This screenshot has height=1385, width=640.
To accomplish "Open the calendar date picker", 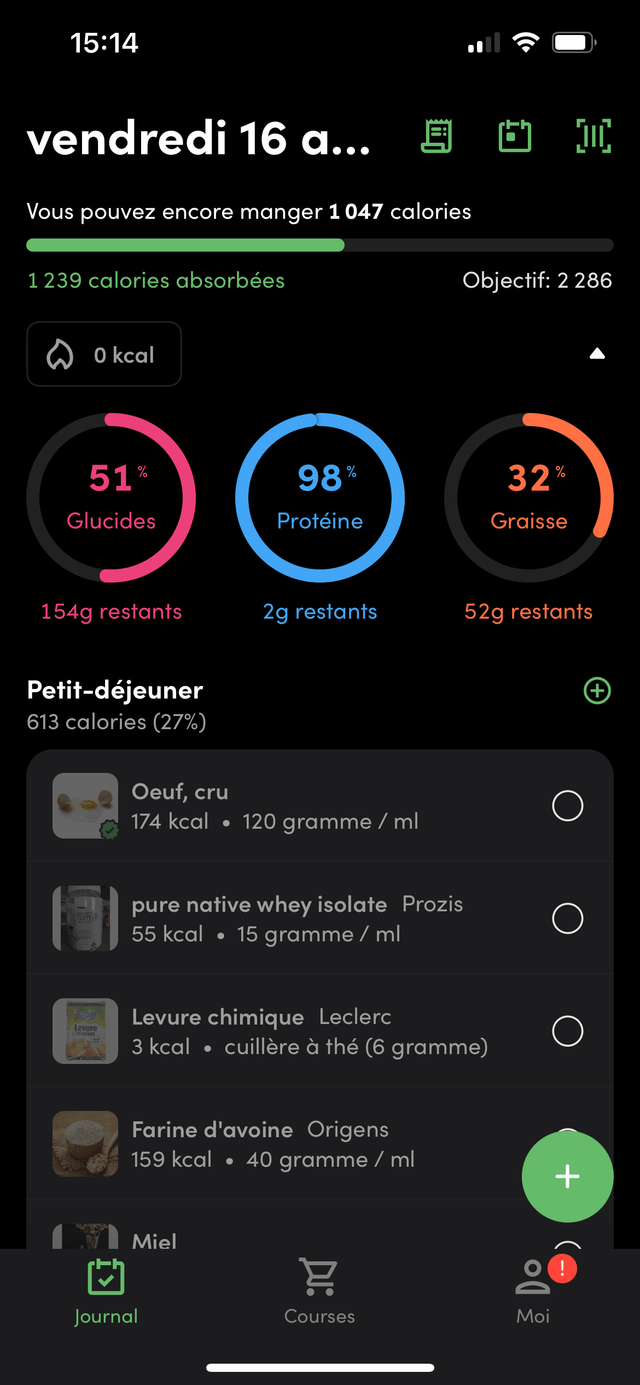I will coord(515,136).
